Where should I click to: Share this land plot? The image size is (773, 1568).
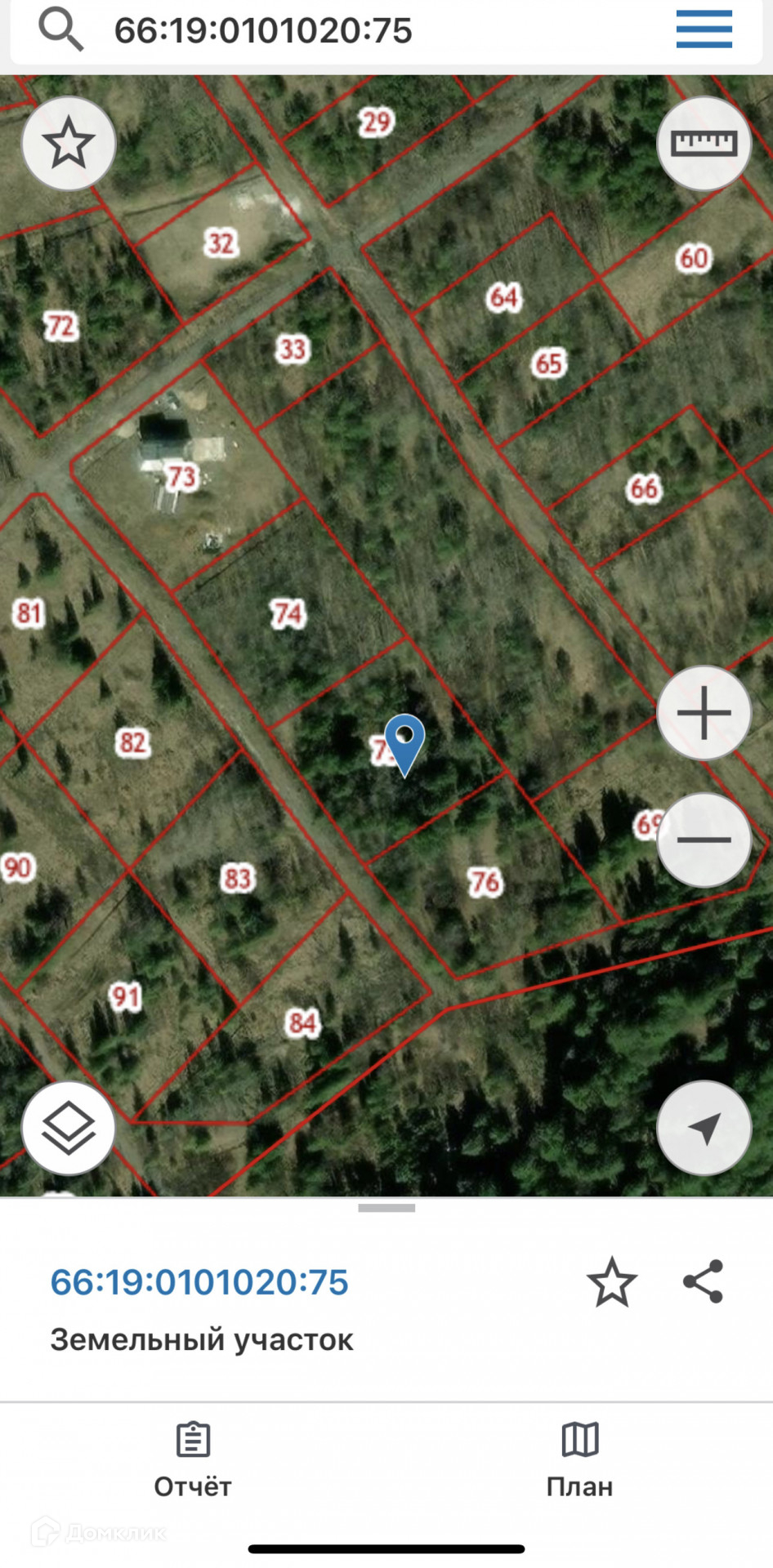(704, 1281)
